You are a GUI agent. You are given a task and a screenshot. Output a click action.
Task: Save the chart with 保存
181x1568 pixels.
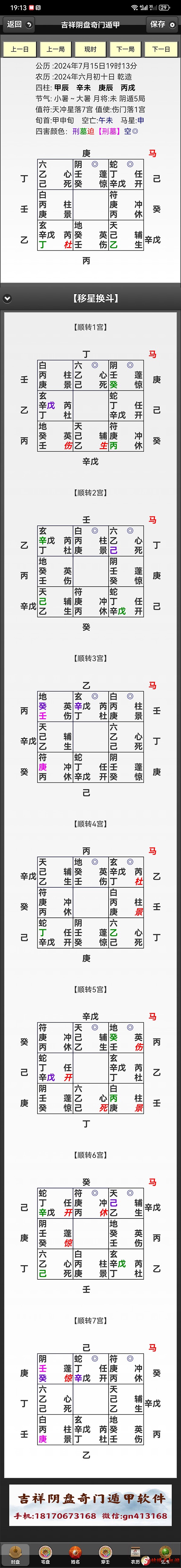[162, 24]
